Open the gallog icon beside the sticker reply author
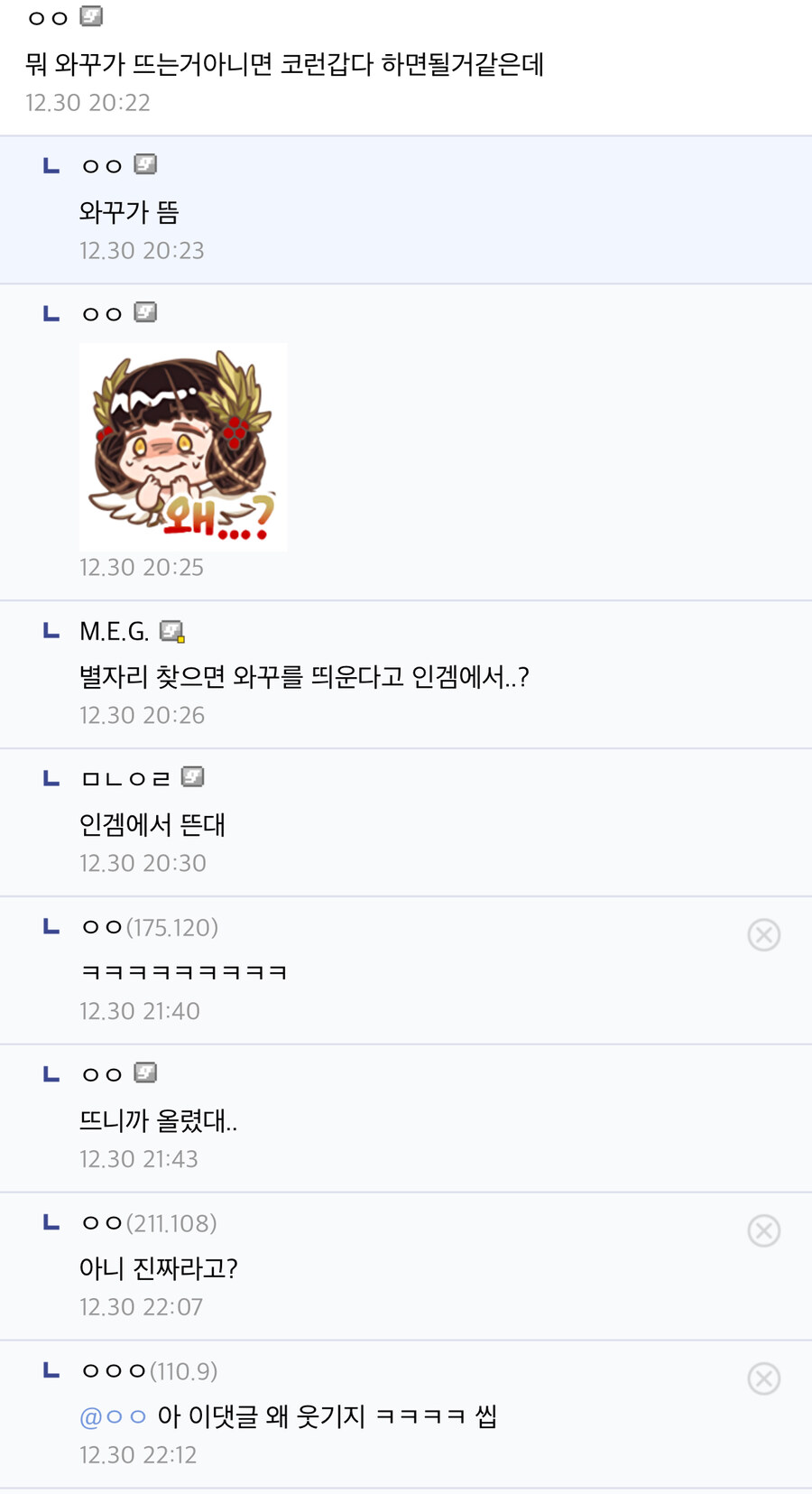This screenshot has height=1494, width=812. coord(146,311)
